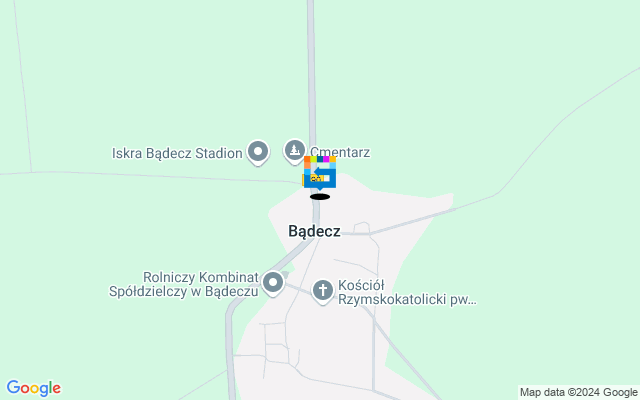Open the Cmentarz cemetery marker
Screen dimensions: 640x400
(x=294, y=152)
